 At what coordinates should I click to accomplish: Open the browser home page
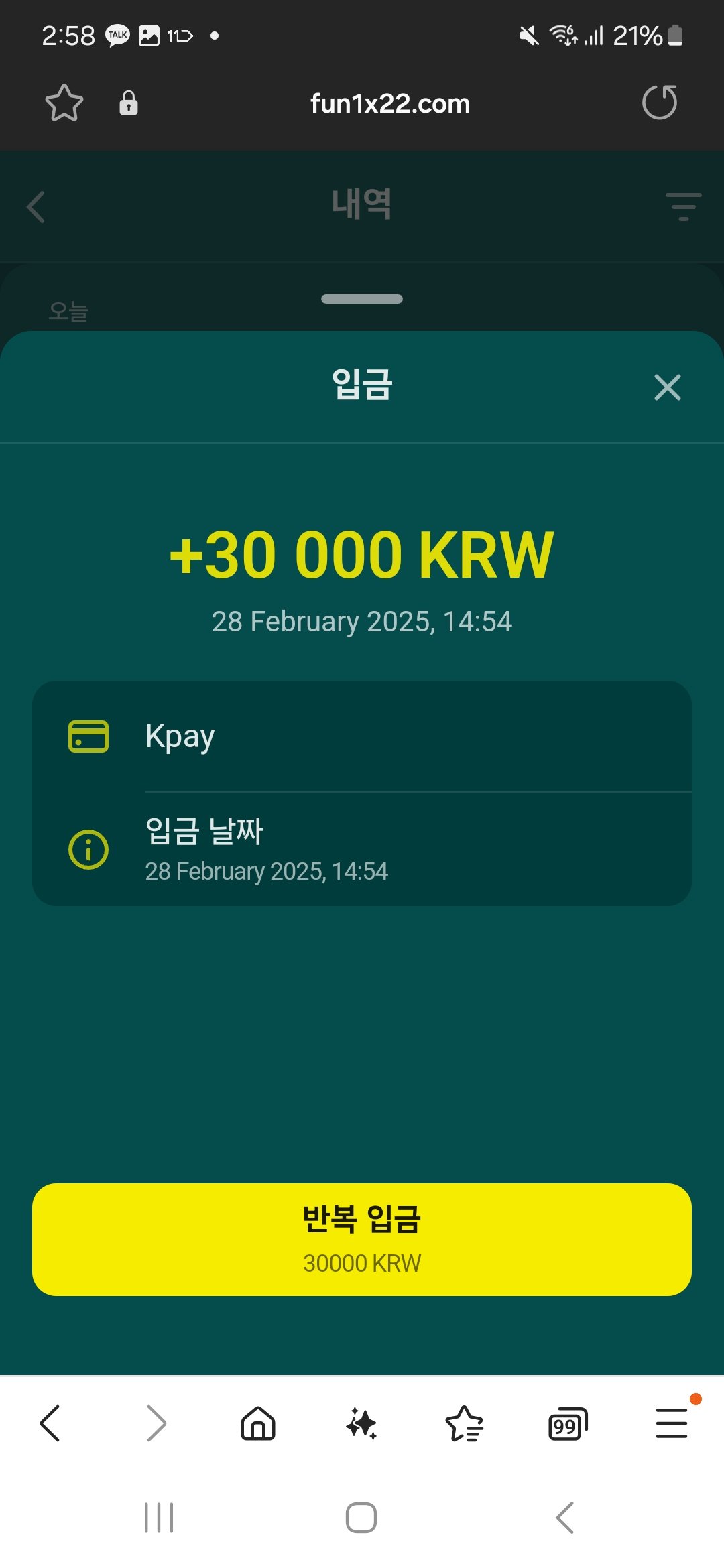[x=258, y=1423]
